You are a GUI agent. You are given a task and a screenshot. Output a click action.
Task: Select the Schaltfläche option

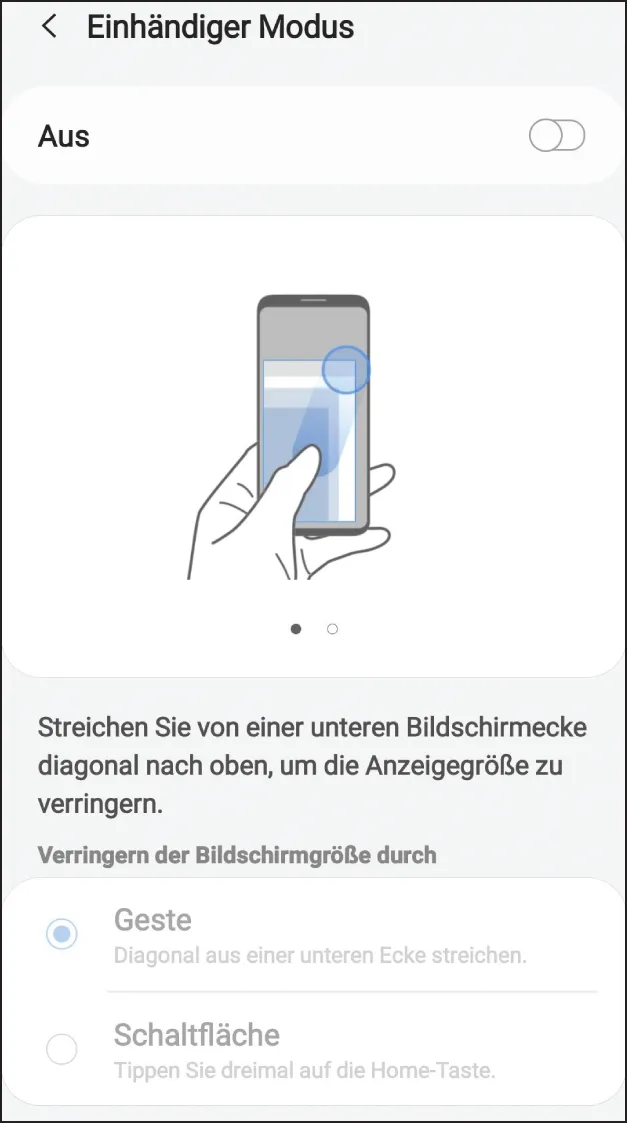click(x=62, y=1049)
